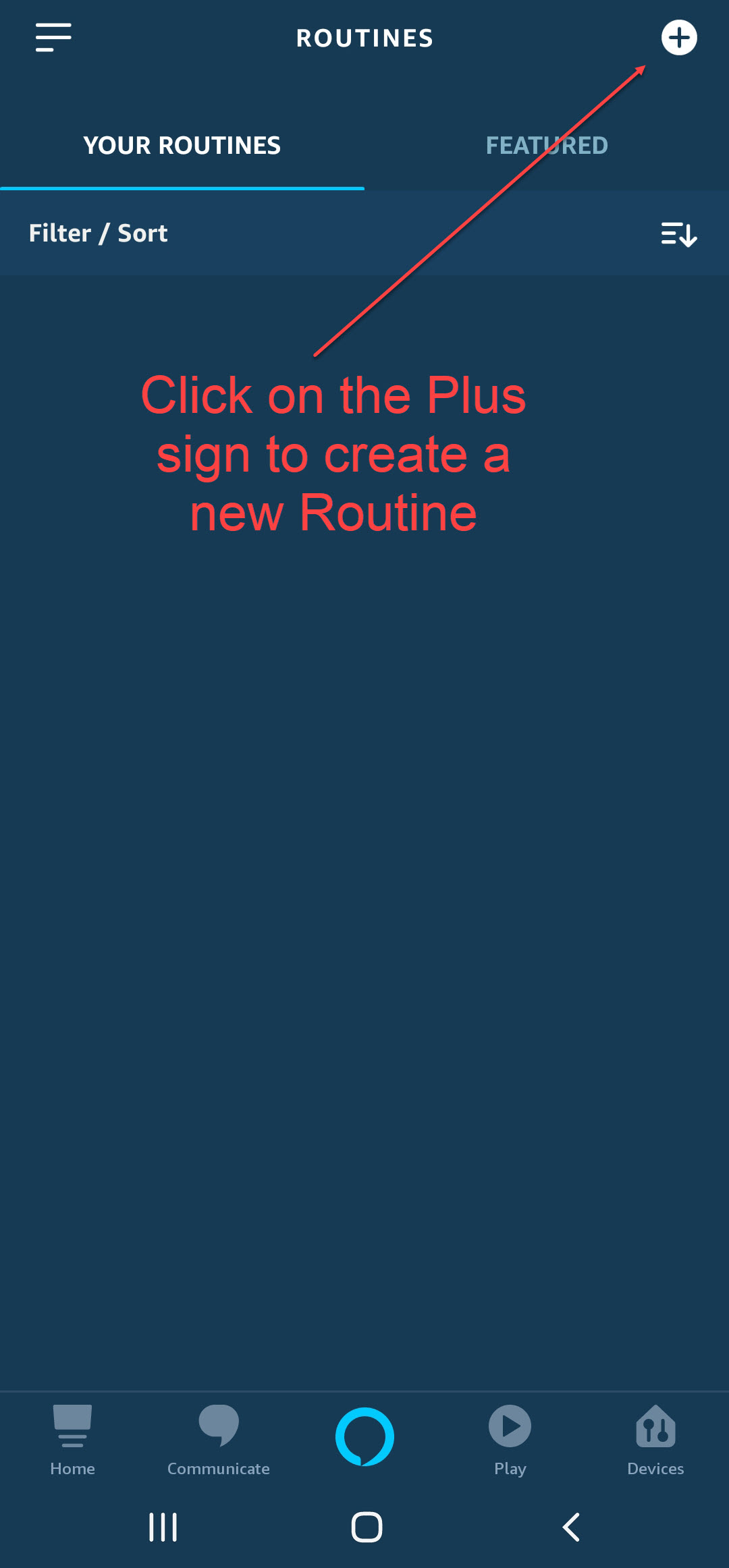This screenshot has width=729, height=1568.
Task: Switch to the Featured tab
Action: [547, 145]
